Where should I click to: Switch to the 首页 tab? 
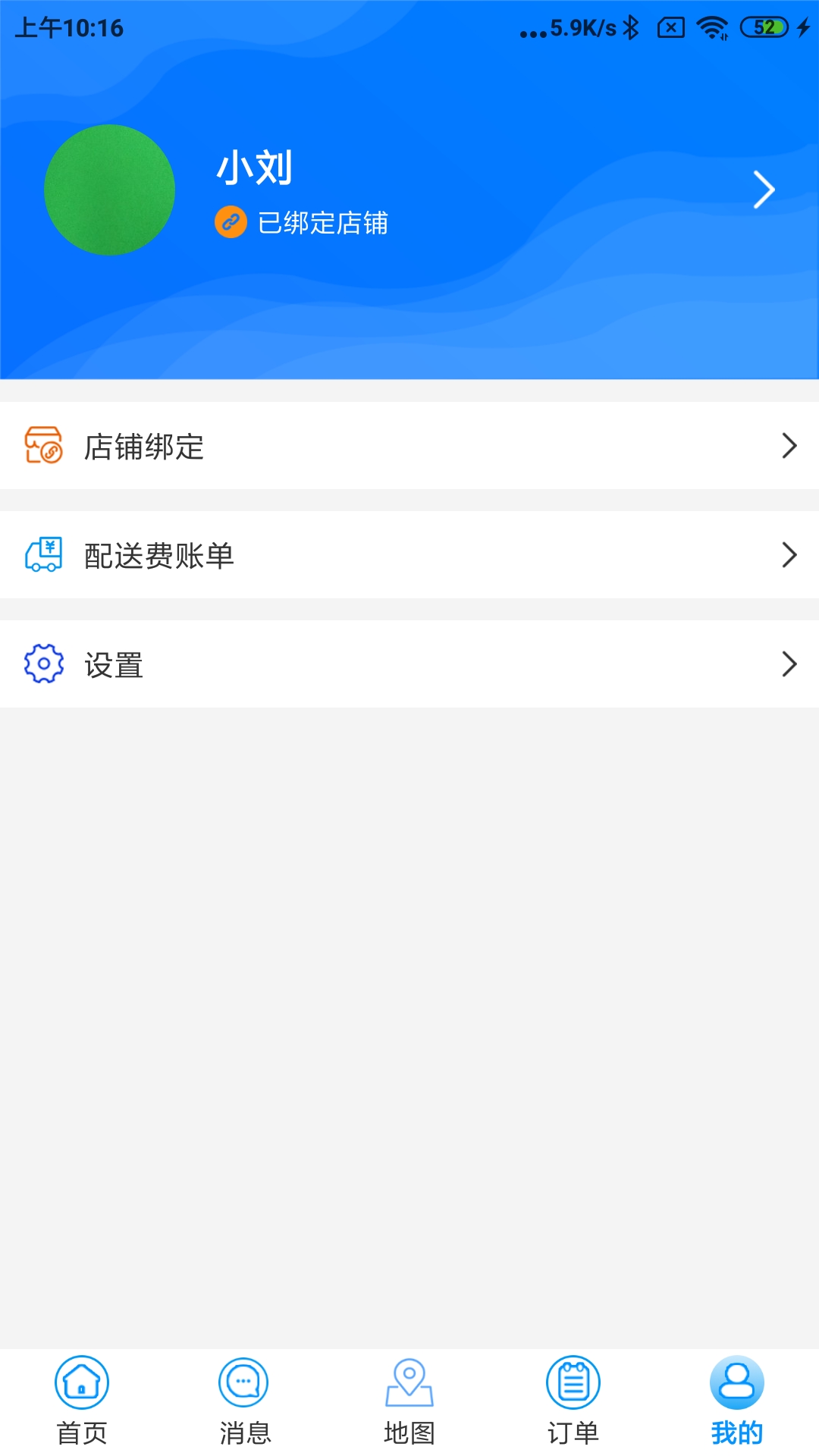(82, 1400)
